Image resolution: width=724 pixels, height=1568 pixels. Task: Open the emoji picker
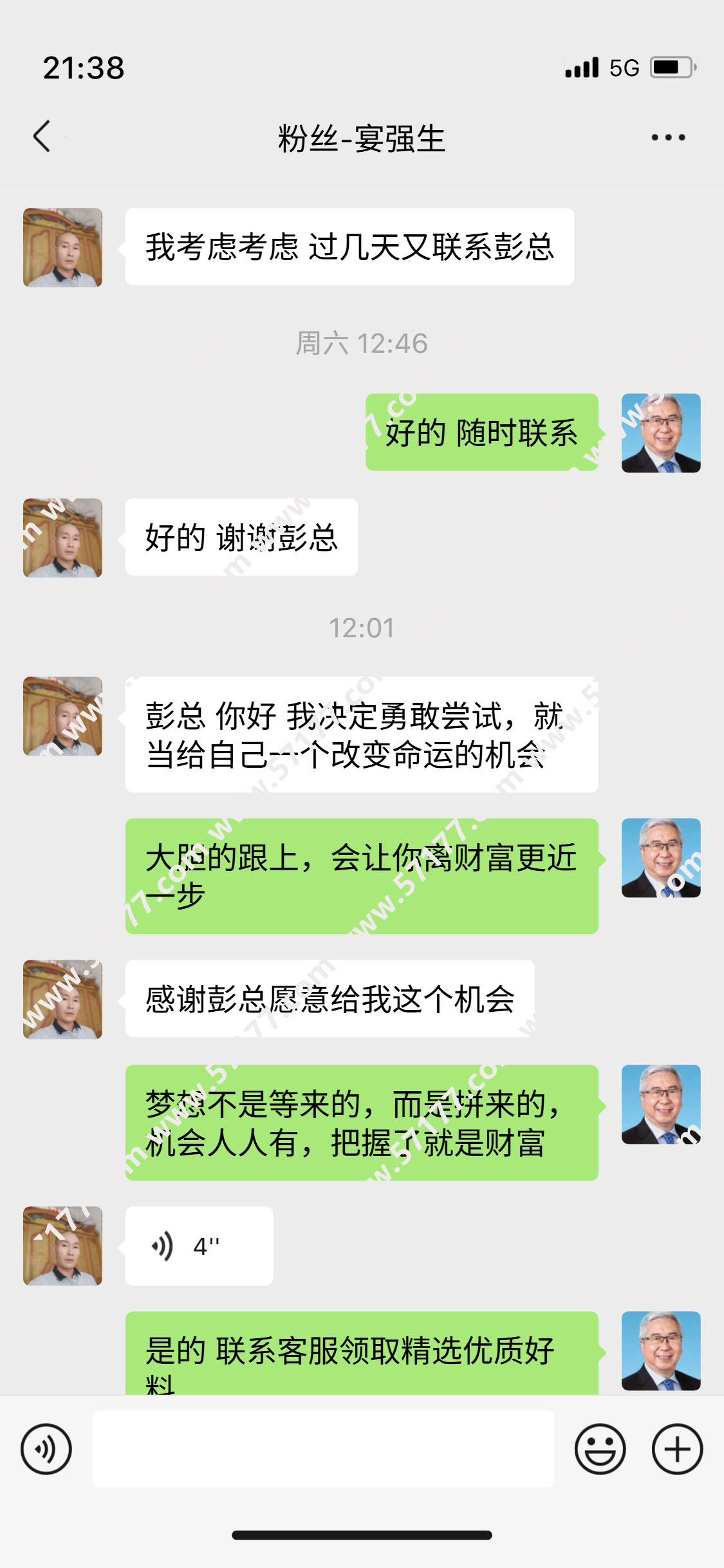point(600,1449)
